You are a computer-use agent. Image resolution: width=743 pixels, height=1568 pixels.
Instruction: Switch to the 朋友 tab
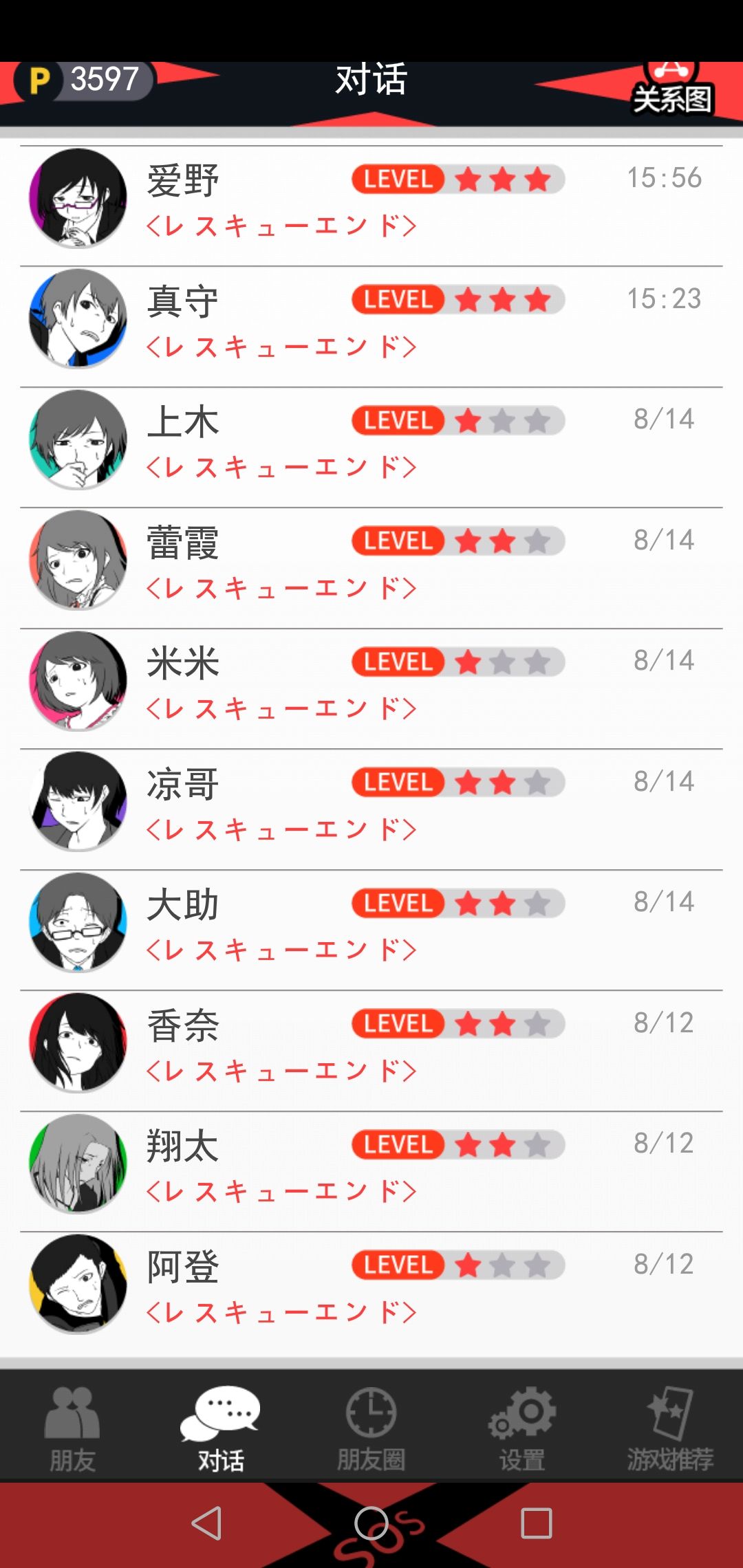[x=72, y=1428]
